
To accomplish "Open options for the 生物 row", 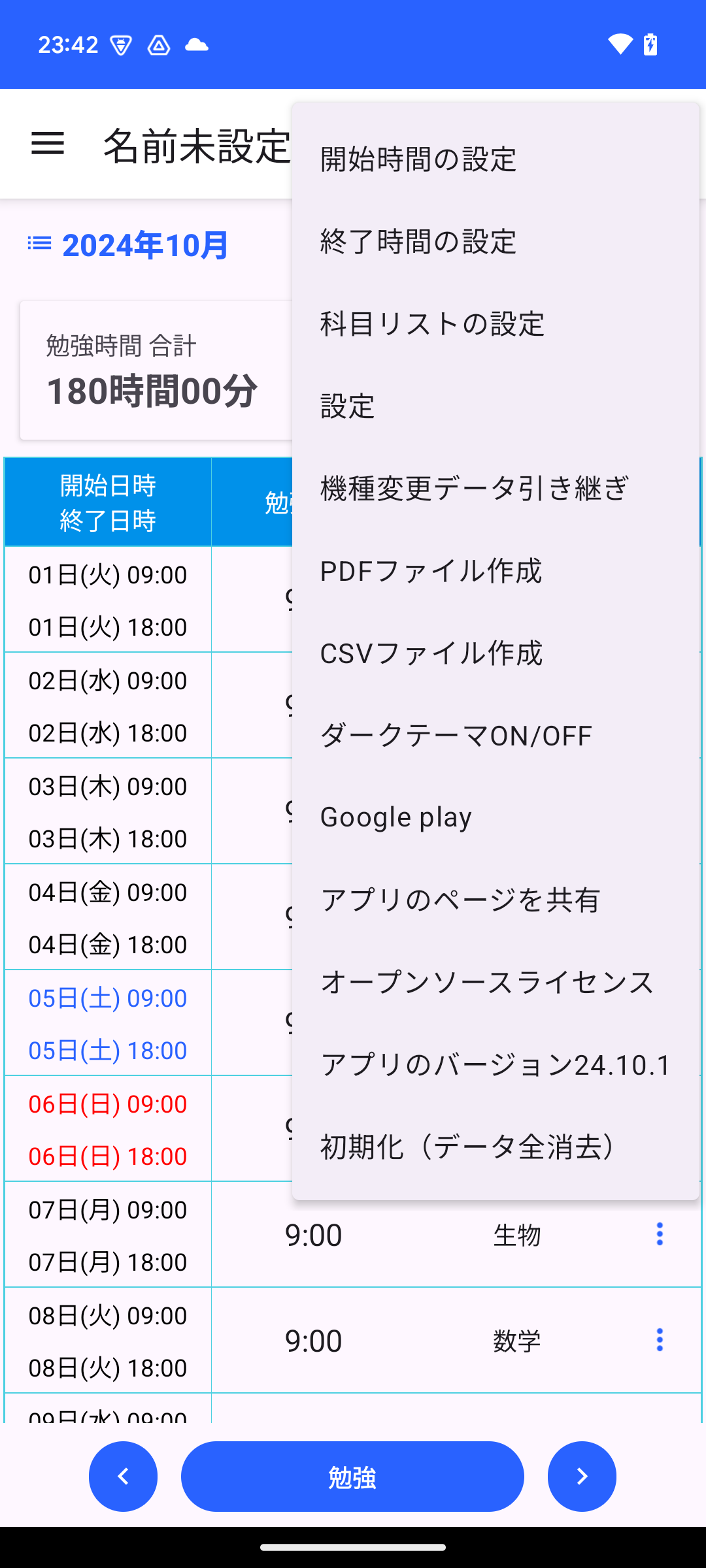I will (659, 1234).
